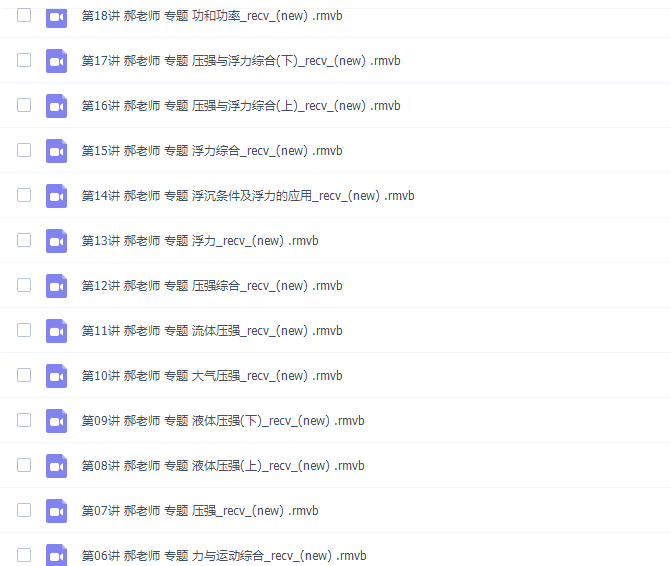The height and width of the screenshot is (566, 671).
Task: Open the 第17讲 压强与浮力综合(下) video file
Action: pyautogui.click(x=241, y=61)
